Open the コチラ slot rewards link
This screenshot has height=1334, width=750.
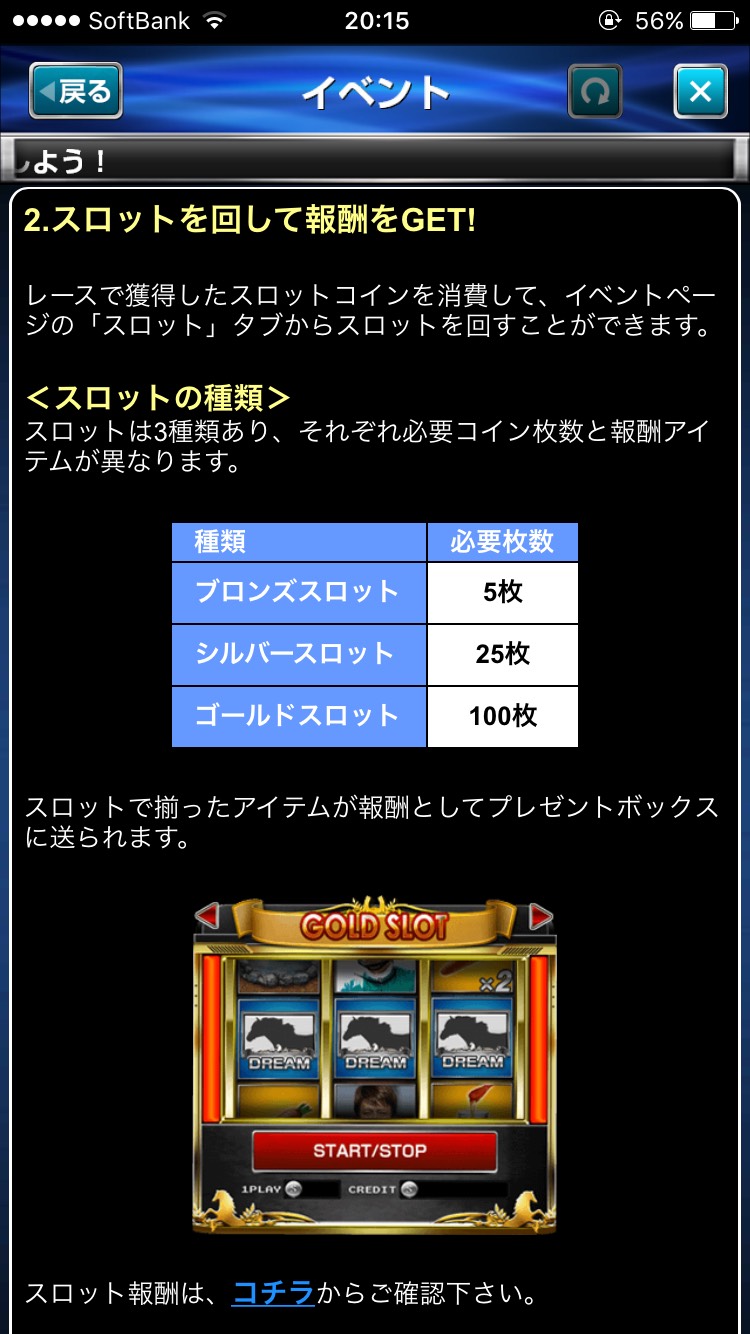pos(273,1293)
